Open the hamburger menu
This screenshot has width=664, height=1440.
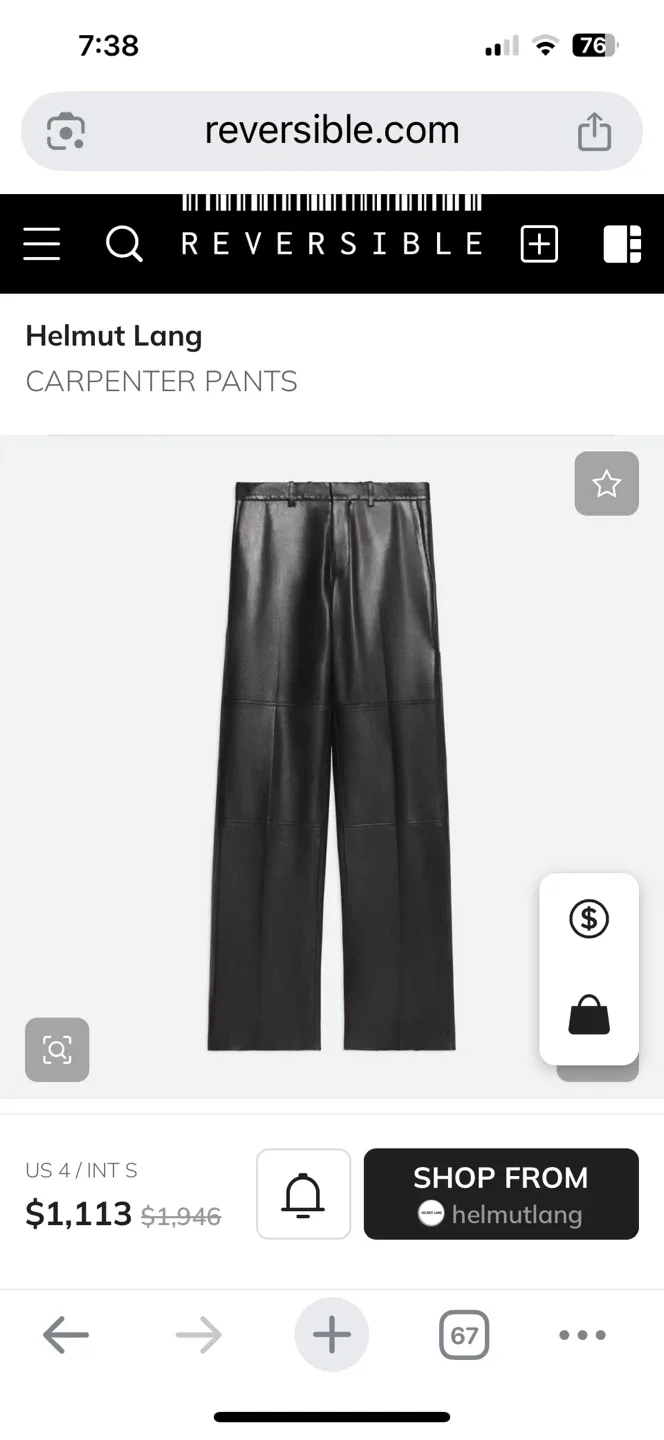42,244
